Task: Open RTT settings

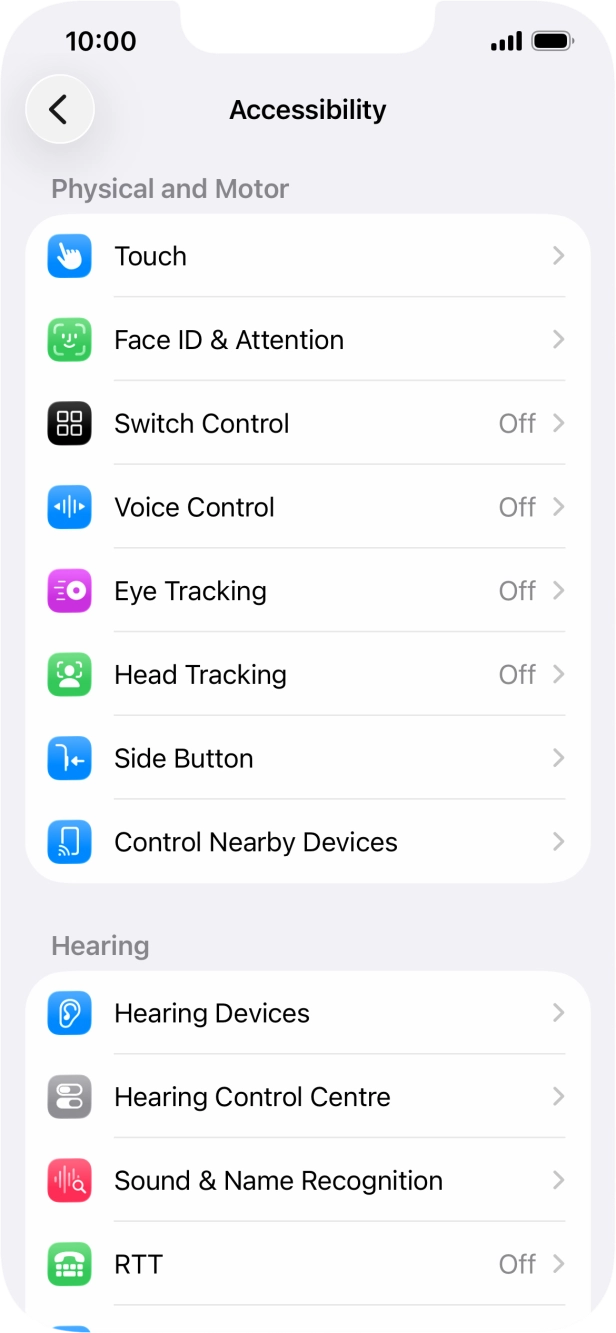Action: click(308, 1264)
